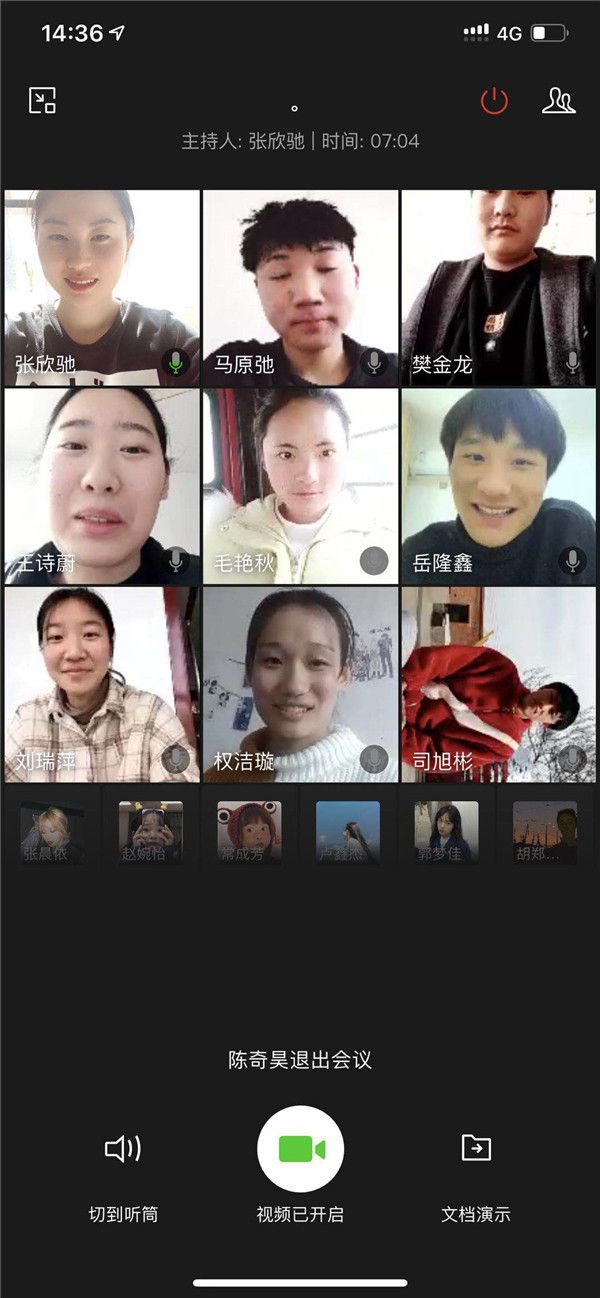Select 郭梦佳's avatar thumbnail
The image size is (600, 1298).
[446, 833]
